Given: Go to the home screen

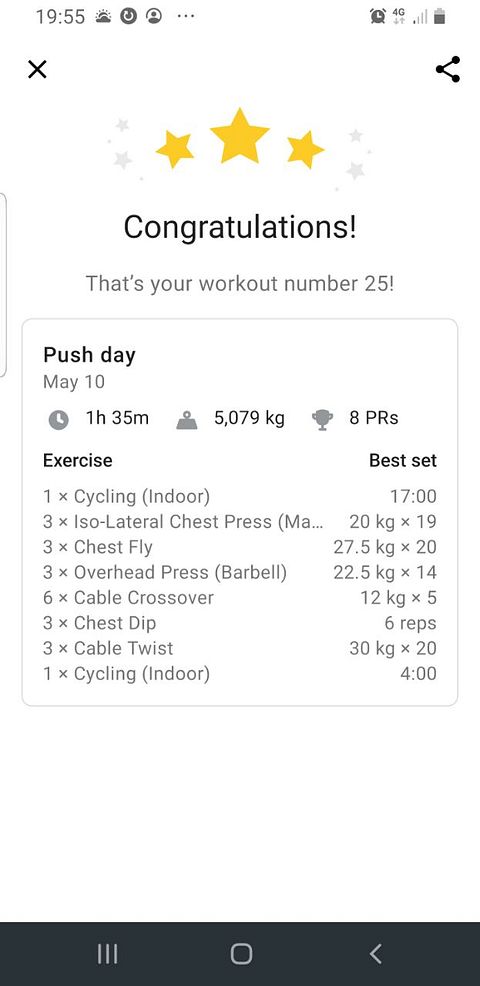Looking at the screenshot, I should click(x=241, y=954).
